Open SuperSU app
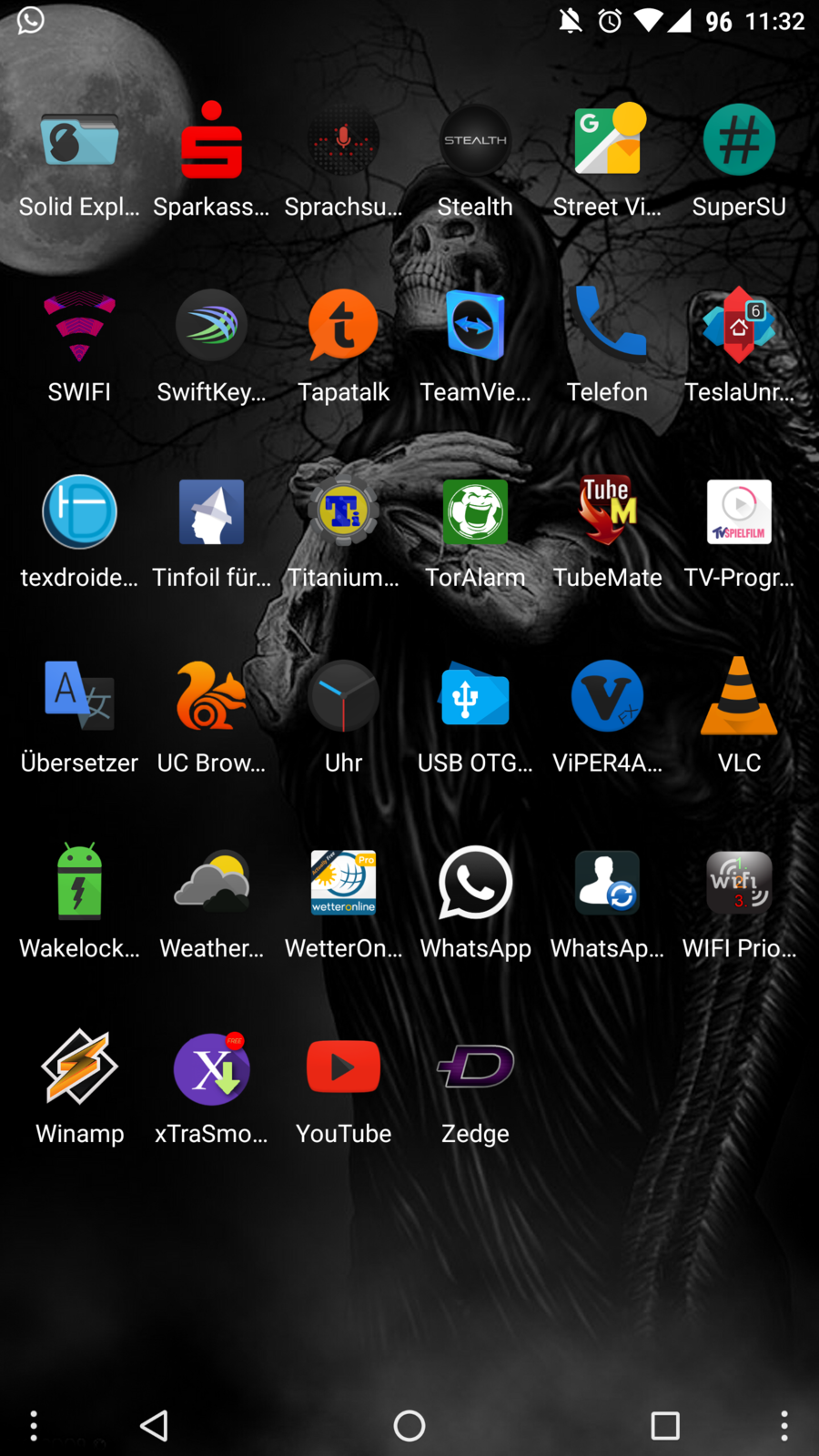This screenshot has width=819, height=1456. click(739, 141)
